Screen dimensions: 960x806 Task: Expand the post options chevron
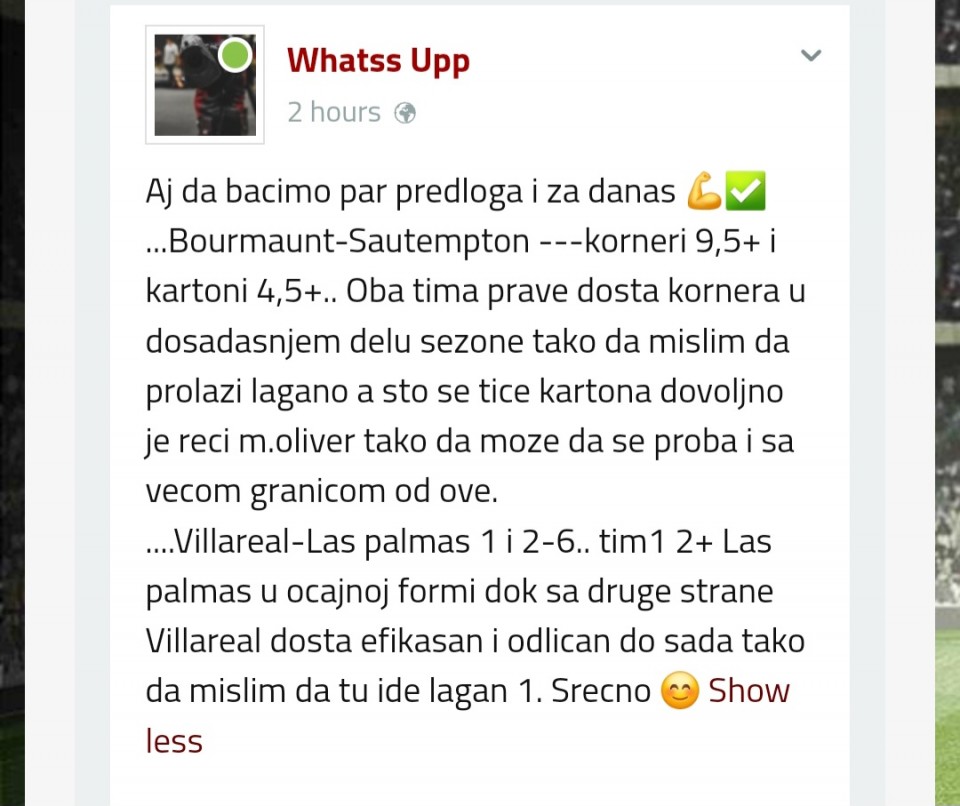click(811, 56)
